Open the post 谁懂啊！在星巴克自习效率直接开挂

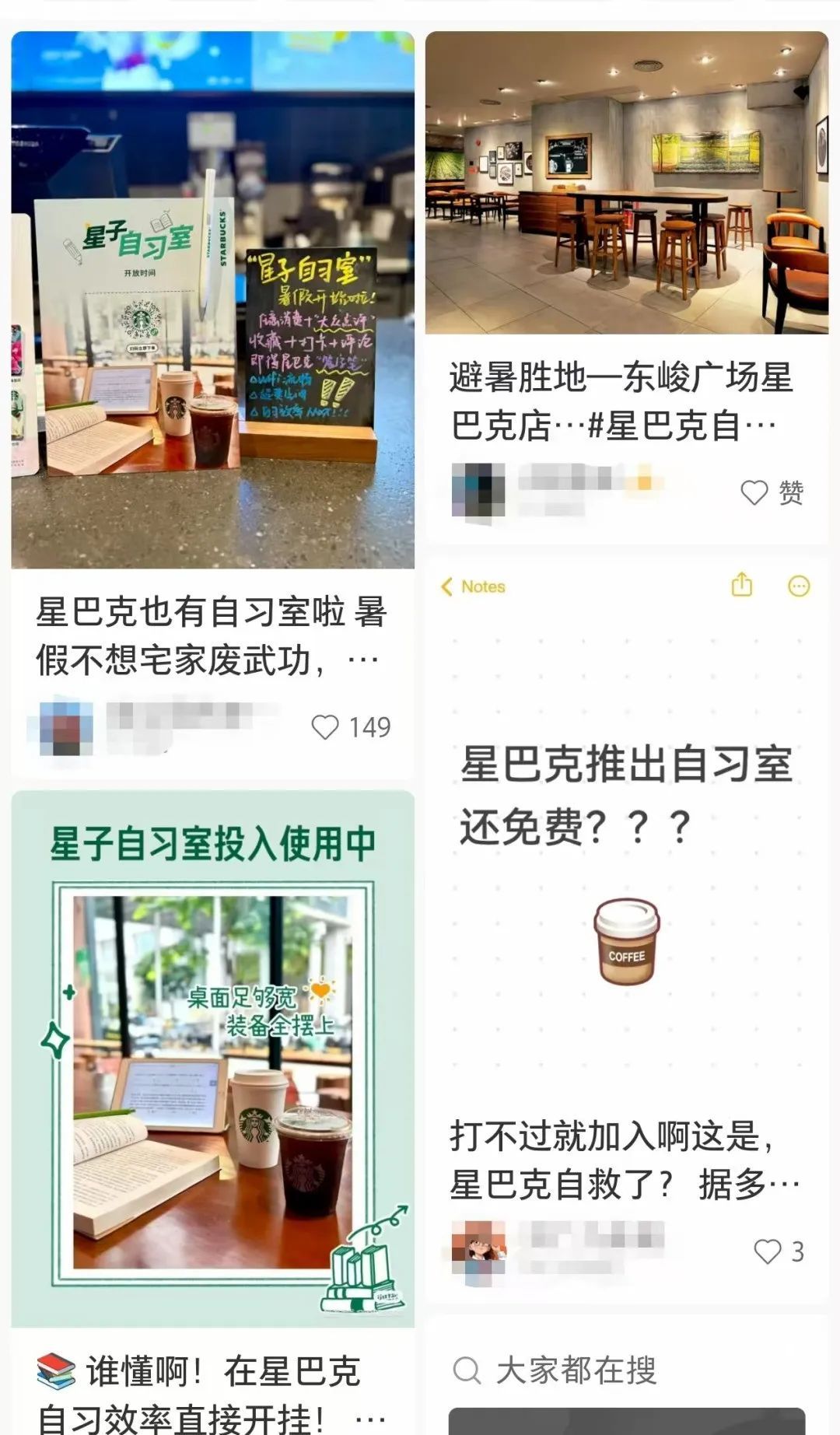(x=210, y=1392)
